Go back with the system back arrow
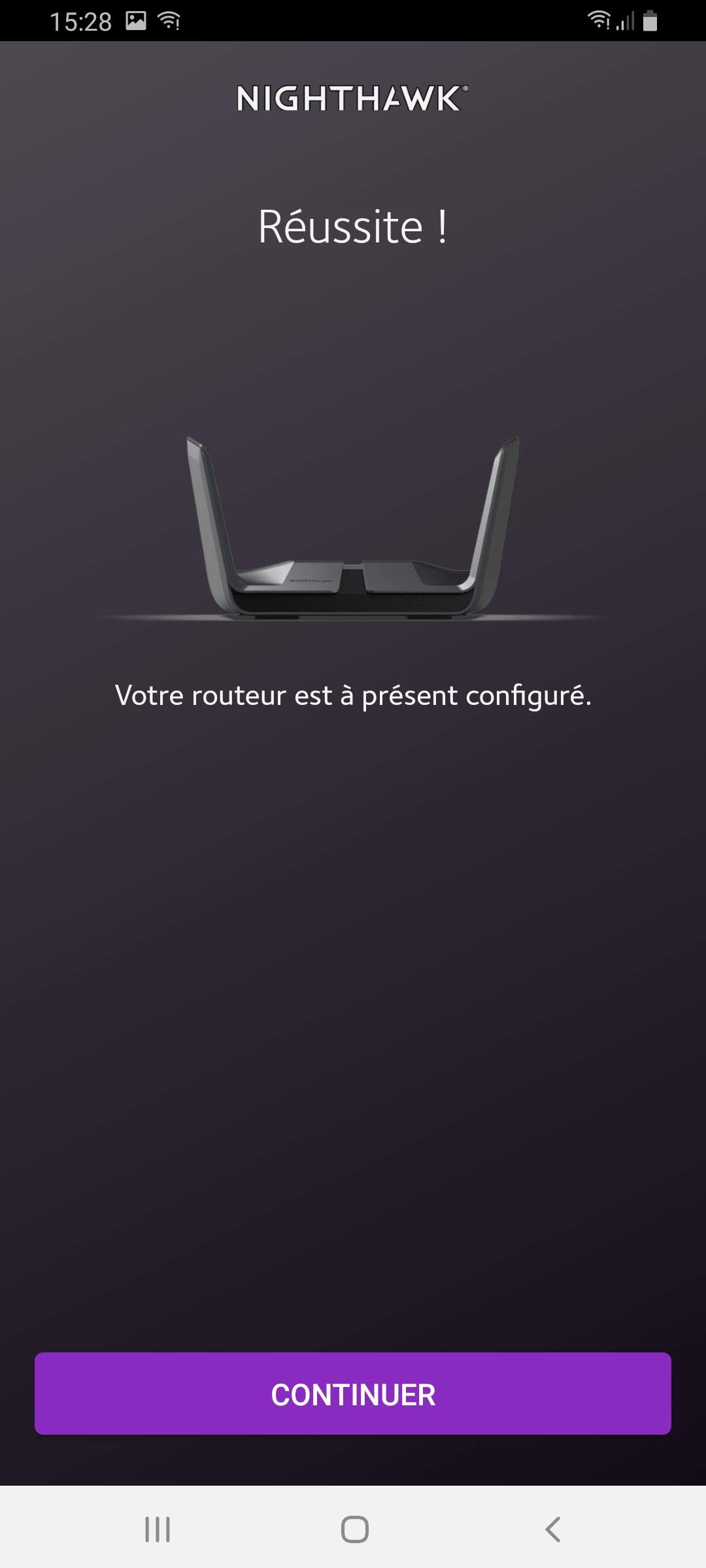 [552, 1529]
